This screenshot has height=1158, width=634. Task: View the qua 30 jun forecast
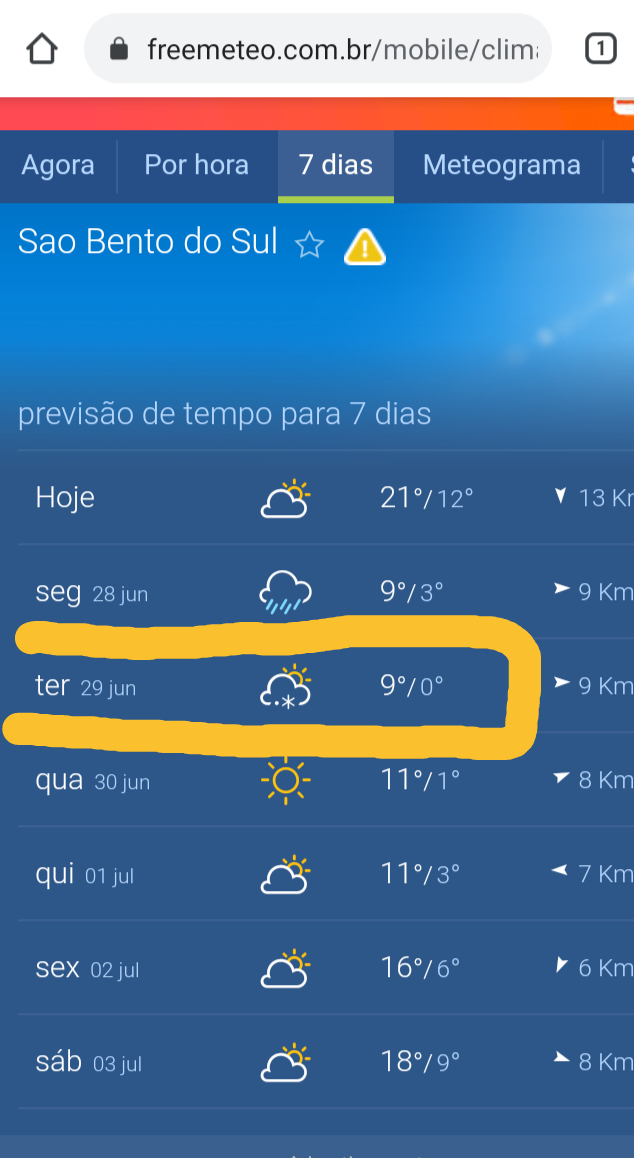(x=325, y=780)
